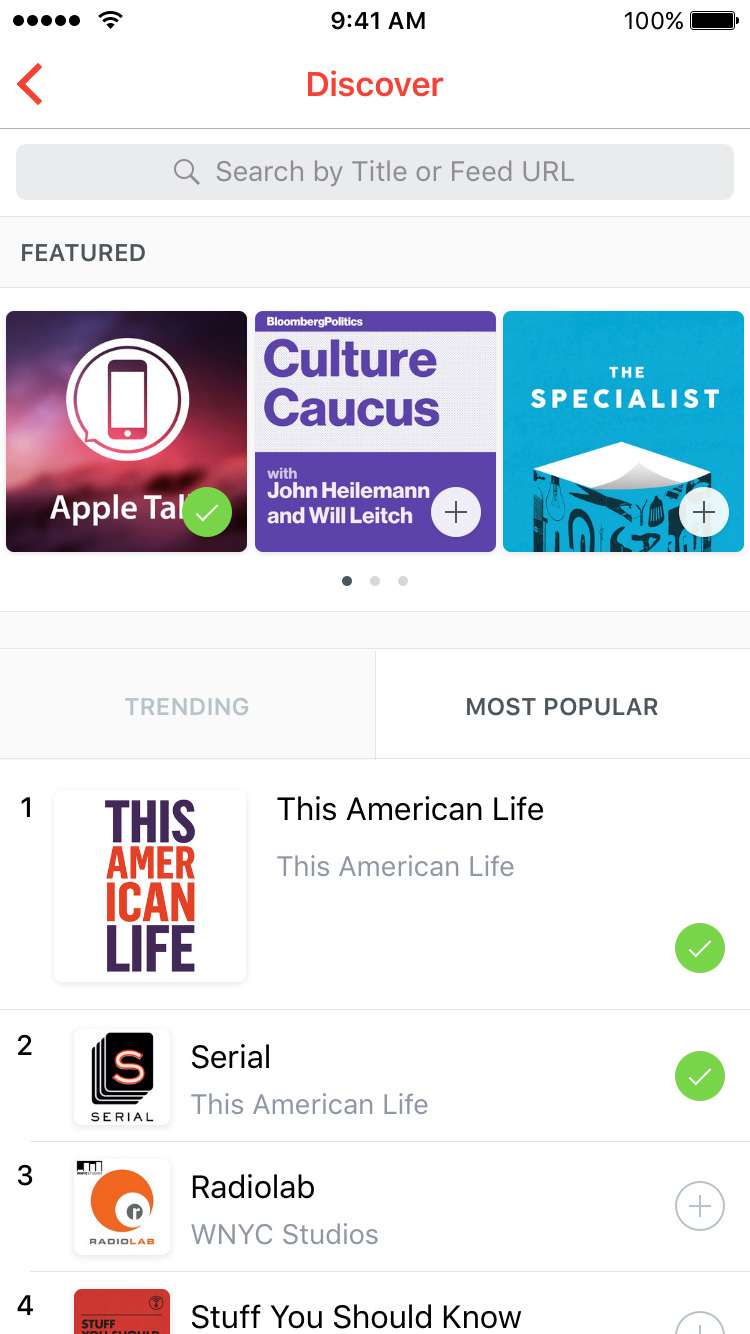This screenshot has width=750, height=1334.
Task: Tap the green checkmark next to Serial
Action: 700,1076
